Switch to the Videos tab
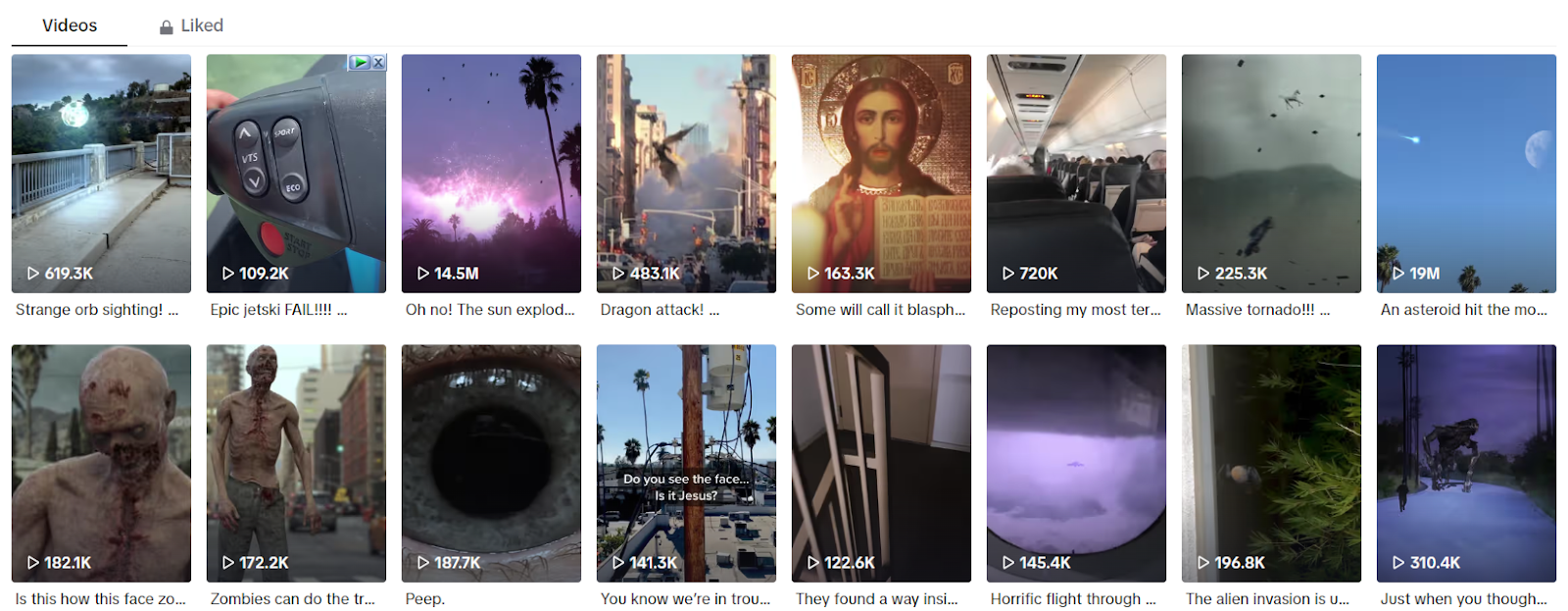Image resolution: width=1568 pixels, height=611 pixels. 70,25
